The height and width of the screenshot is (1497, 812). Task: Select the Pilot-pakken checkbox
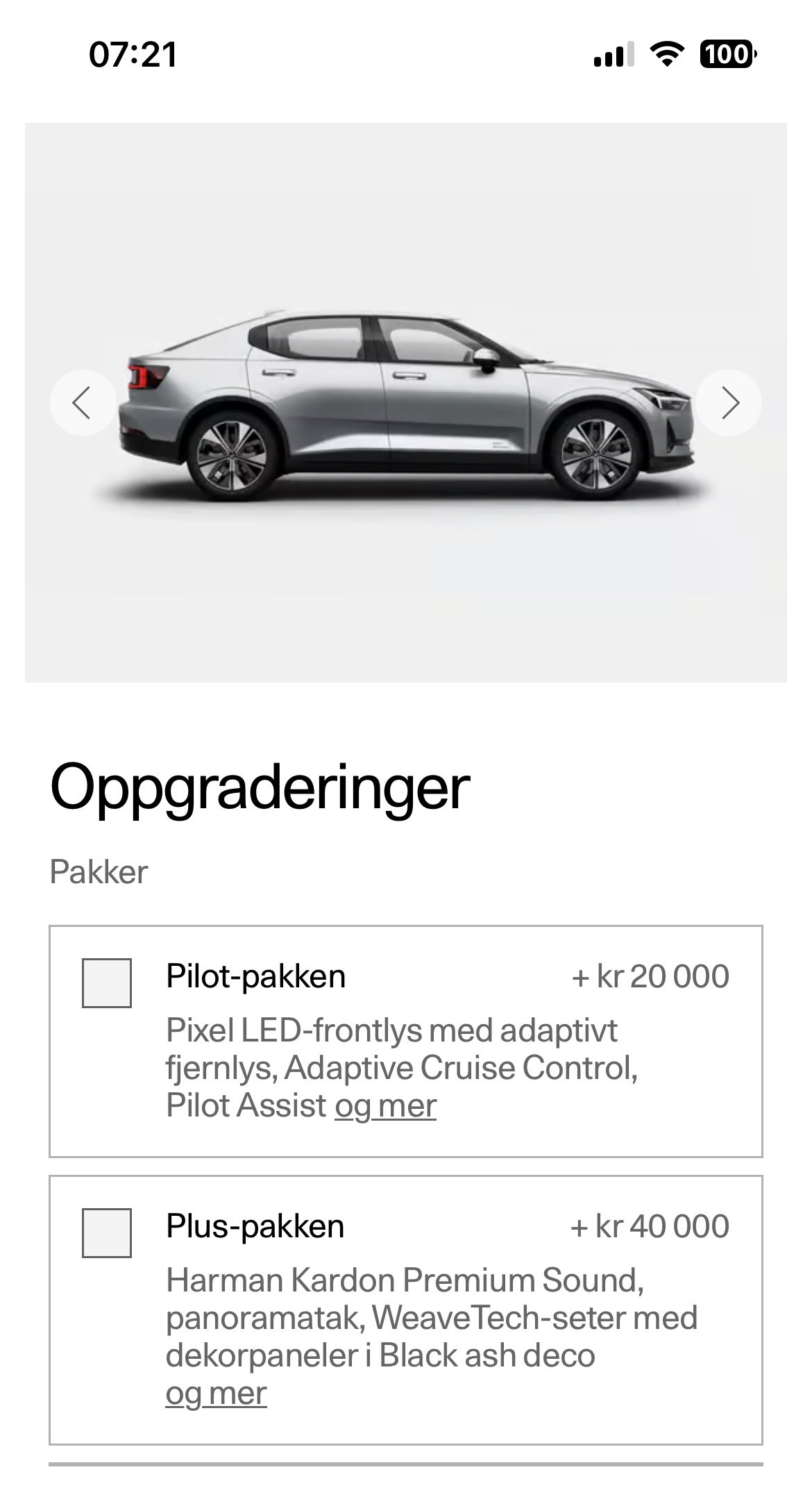coord(107,982)
